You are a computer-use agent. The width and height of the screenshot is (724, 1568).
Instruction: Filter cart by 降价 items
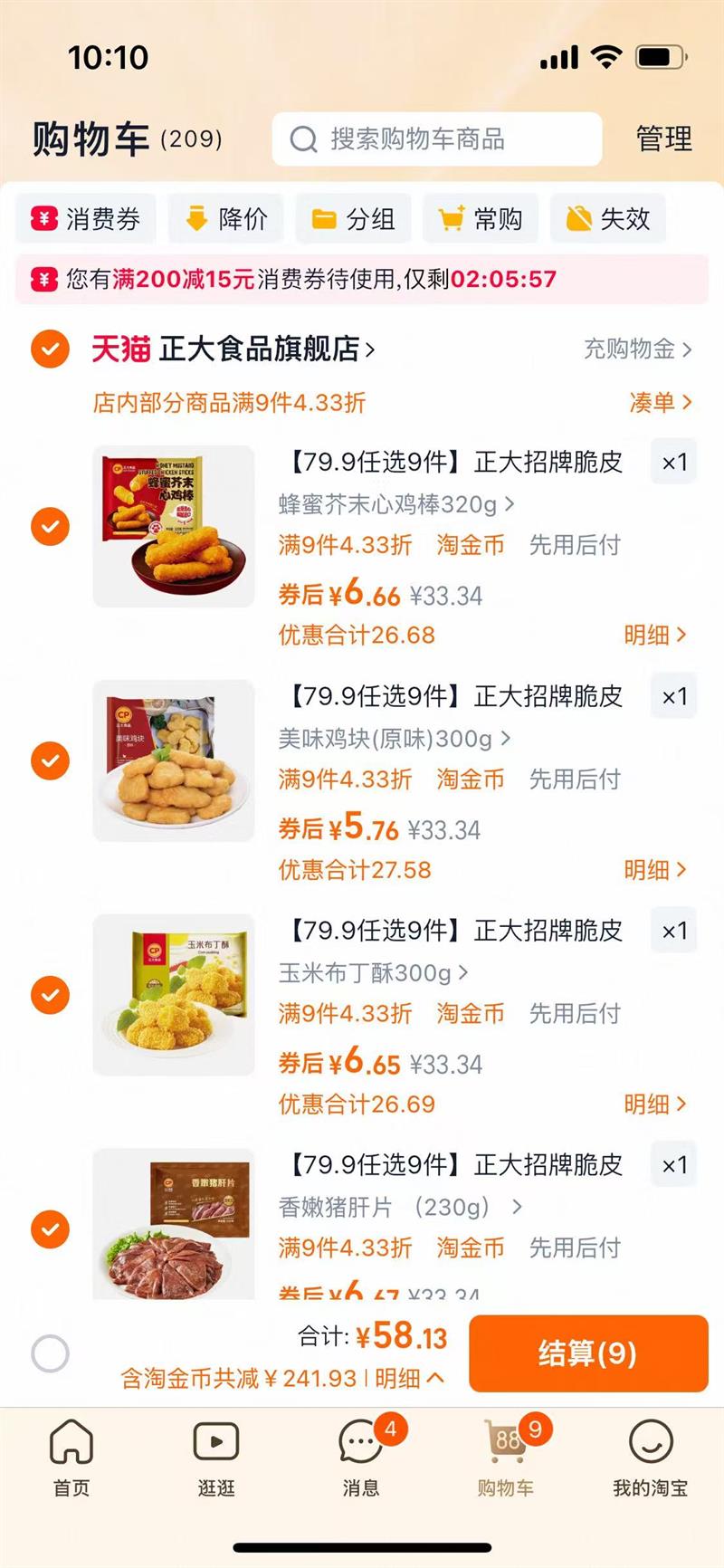(x=226, y=219)
